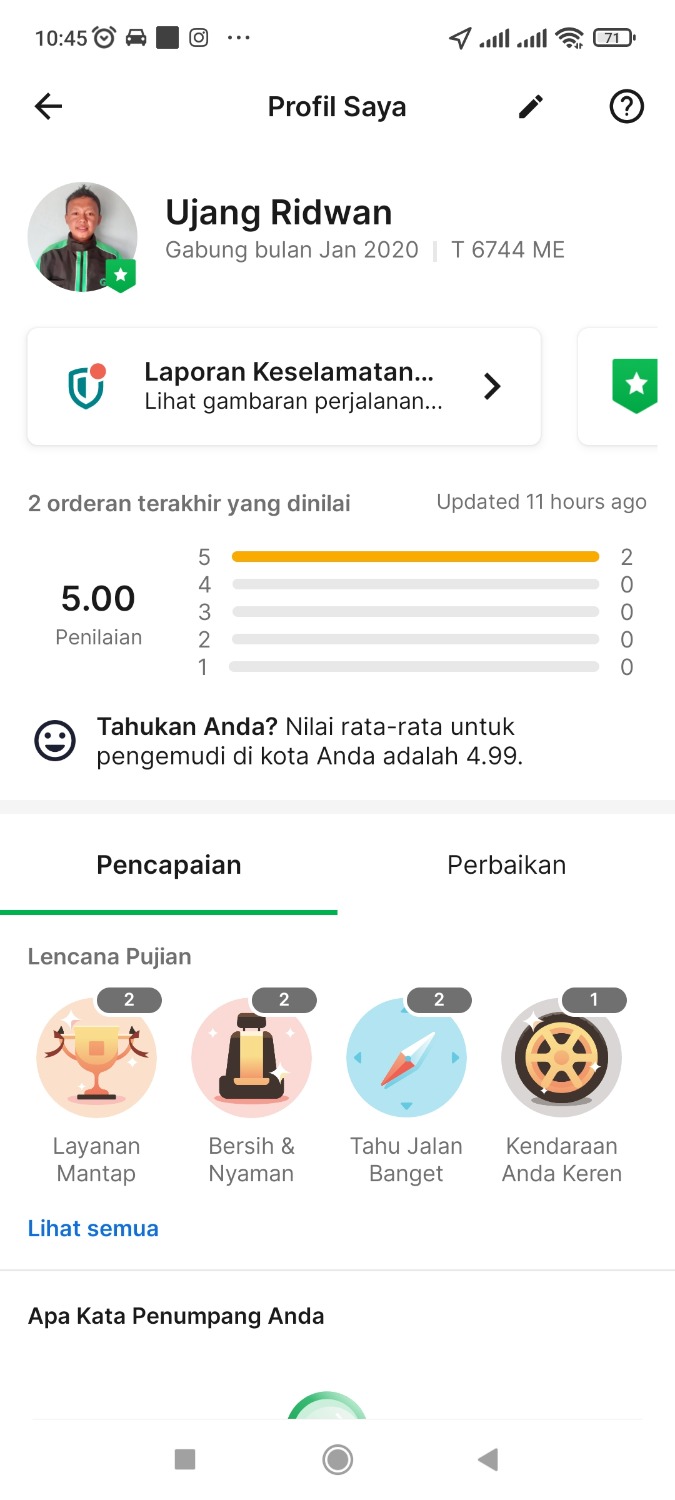This screenshot has height=1500, width=675.
Task: View the Kendaraan Anda Keren badge
Action: point(561,1058)
